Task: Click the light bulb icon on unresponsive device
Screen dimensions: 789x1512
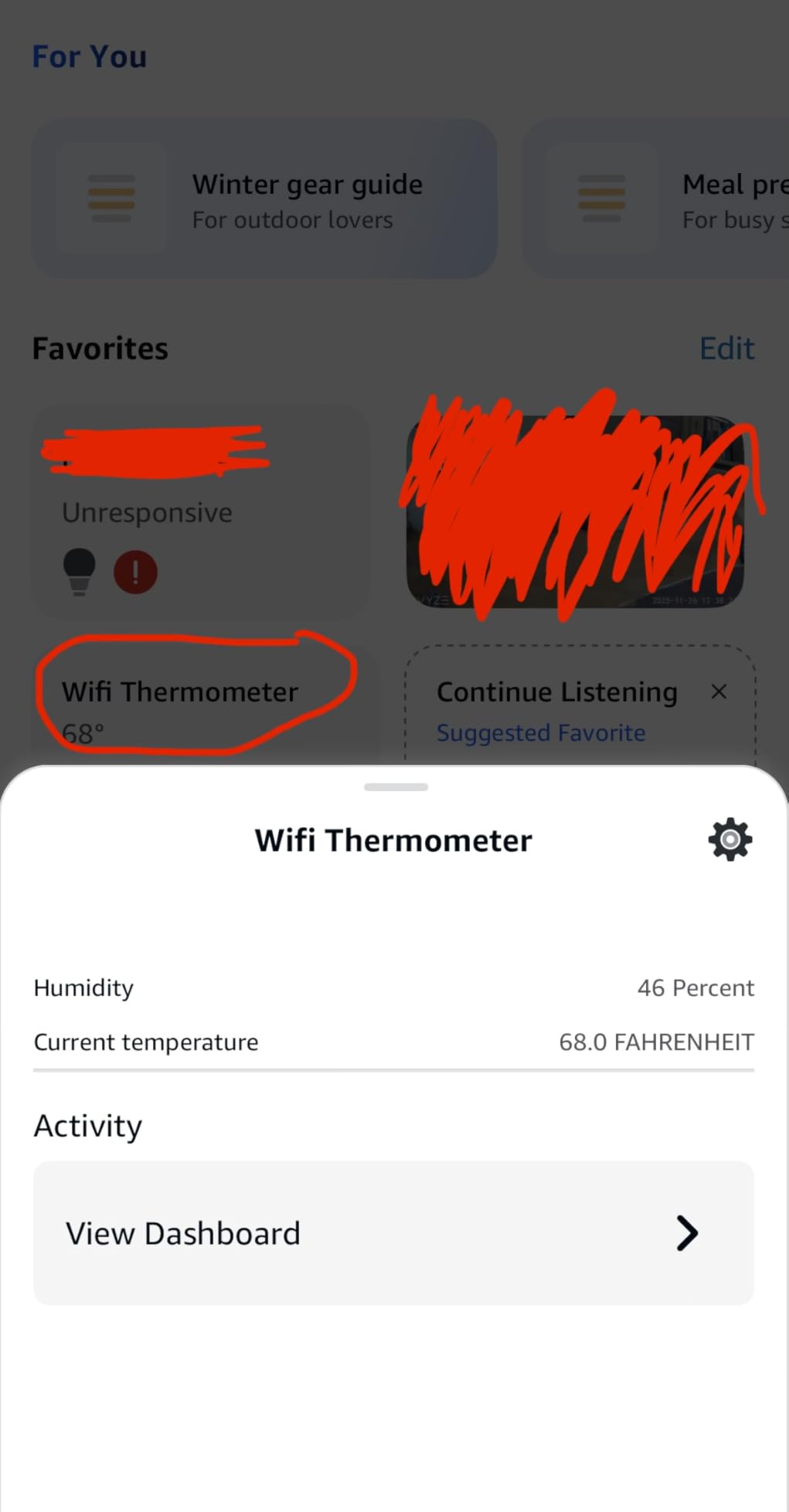Action: (x=80, y=570)
